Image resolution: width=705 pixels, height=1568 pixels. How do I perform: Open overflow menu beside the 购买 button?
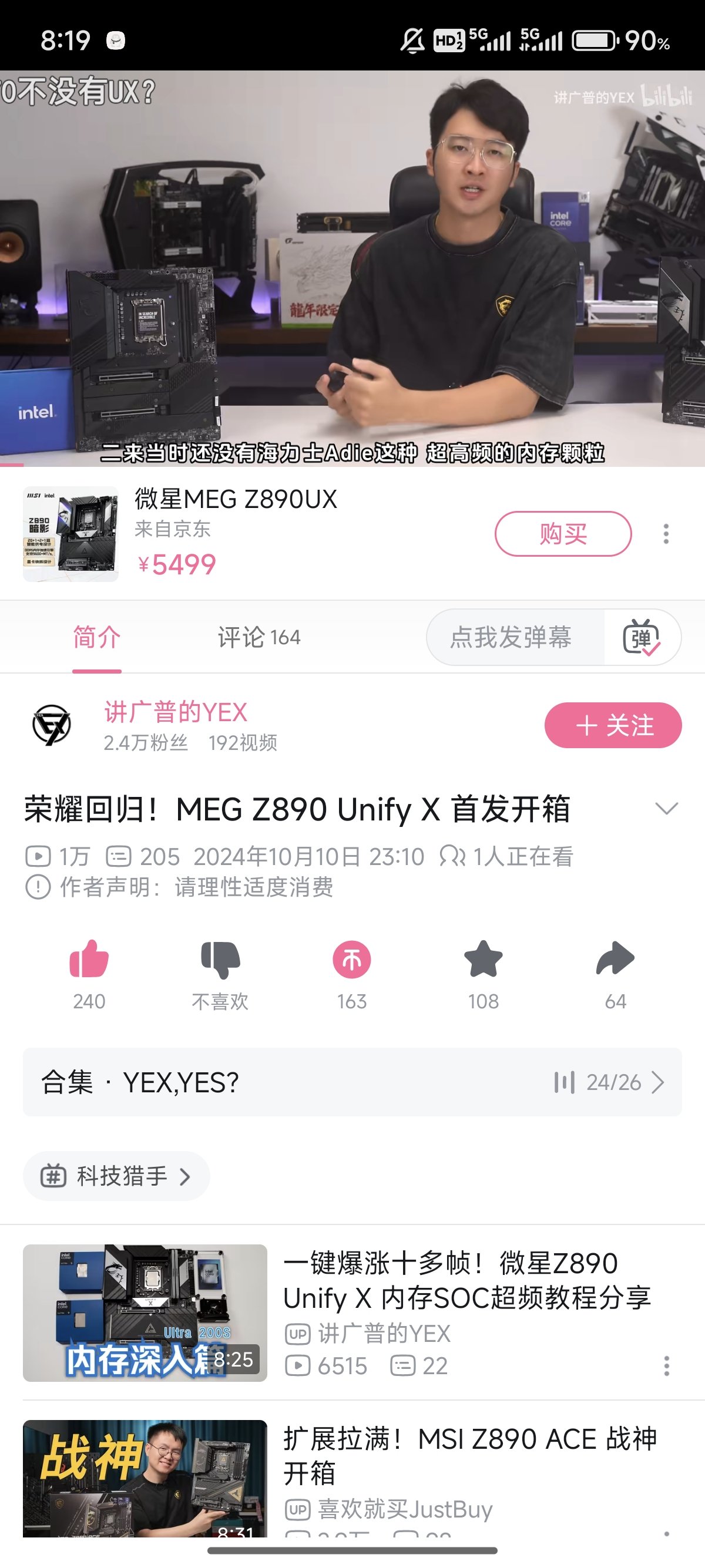666,534
